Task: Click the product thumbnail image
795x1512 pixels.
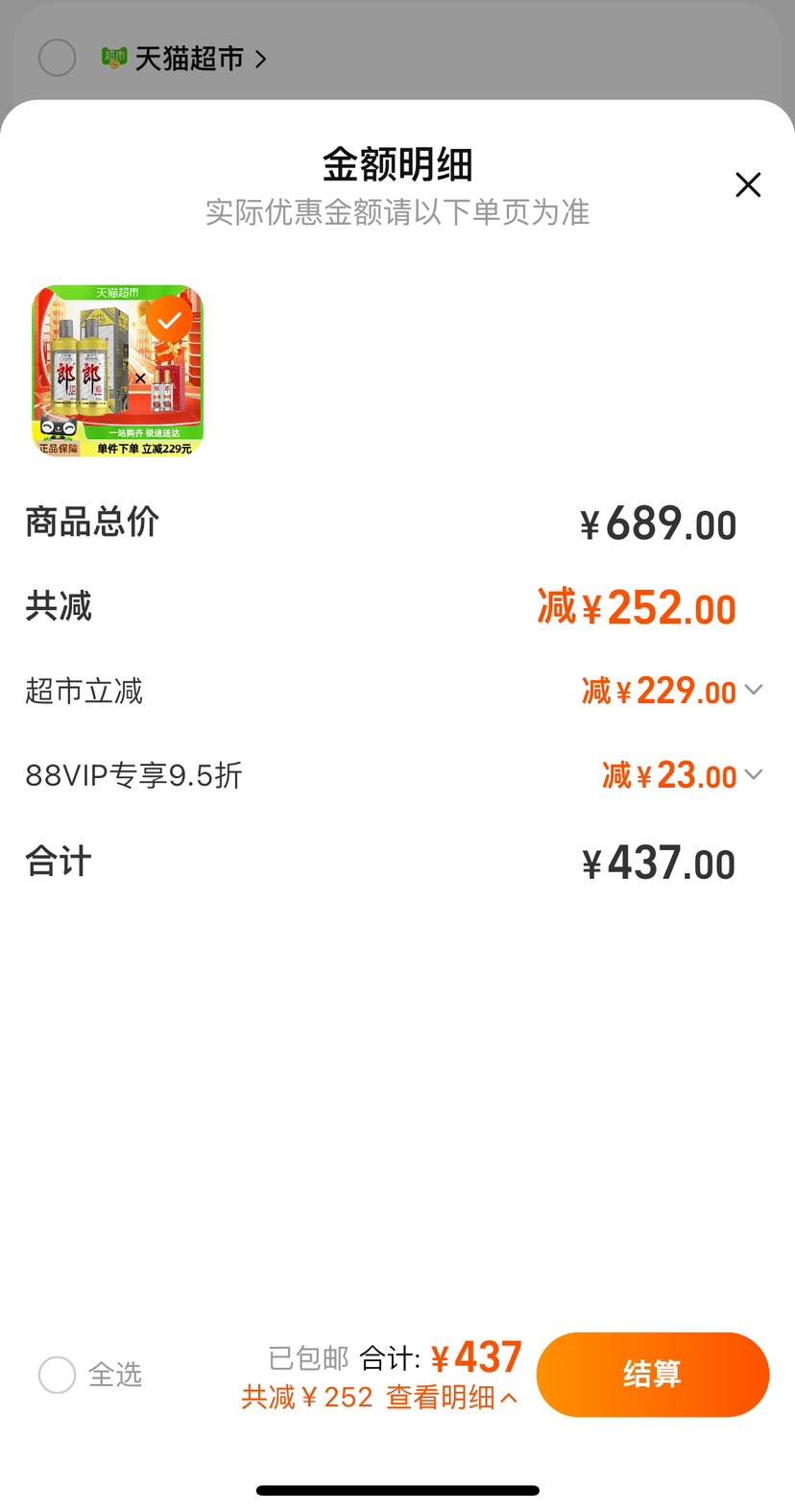Action: click(x=117, y=370)
